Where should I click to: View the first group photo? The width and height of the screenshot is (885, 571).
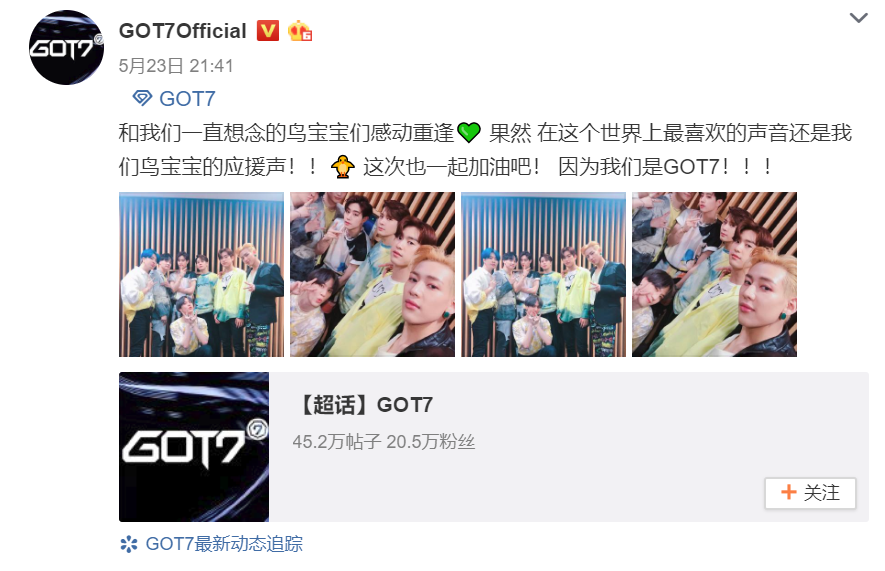[x=201, y=274]
